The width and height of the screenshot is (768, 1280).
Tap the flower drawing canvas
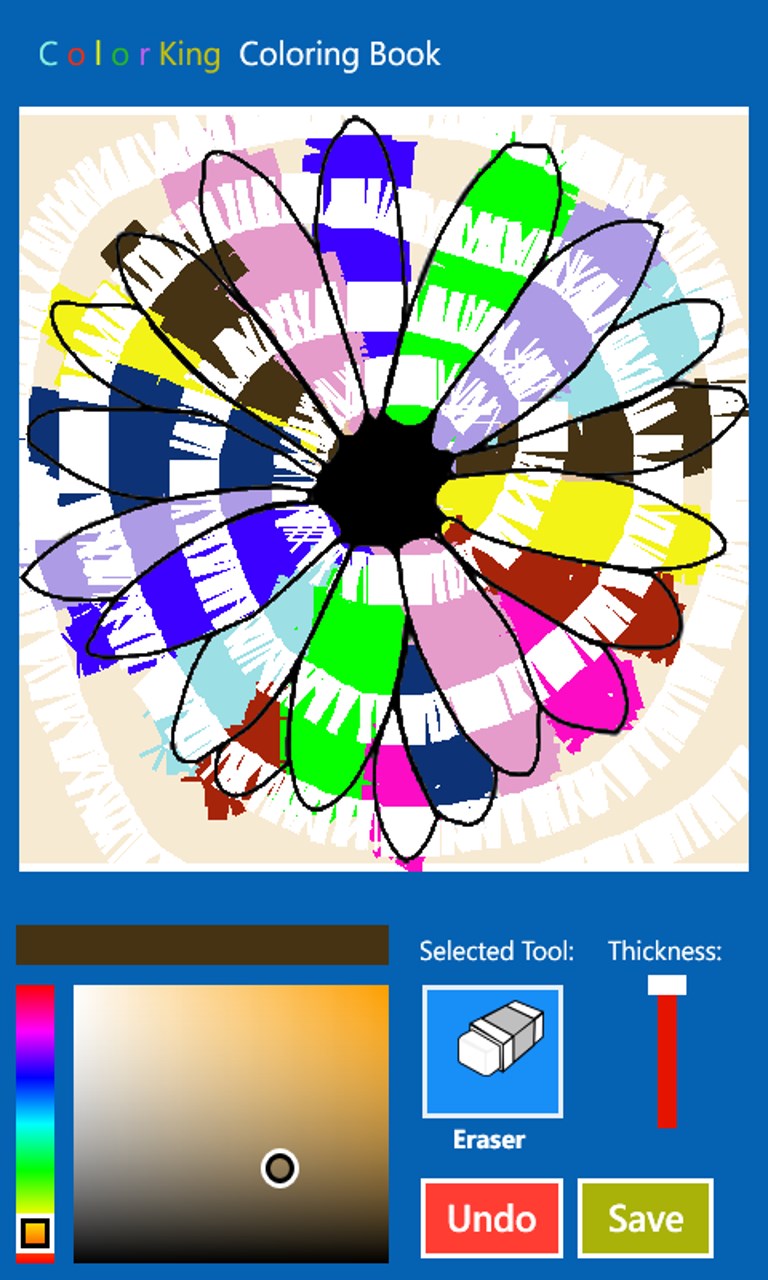click(x=384, y=489)
